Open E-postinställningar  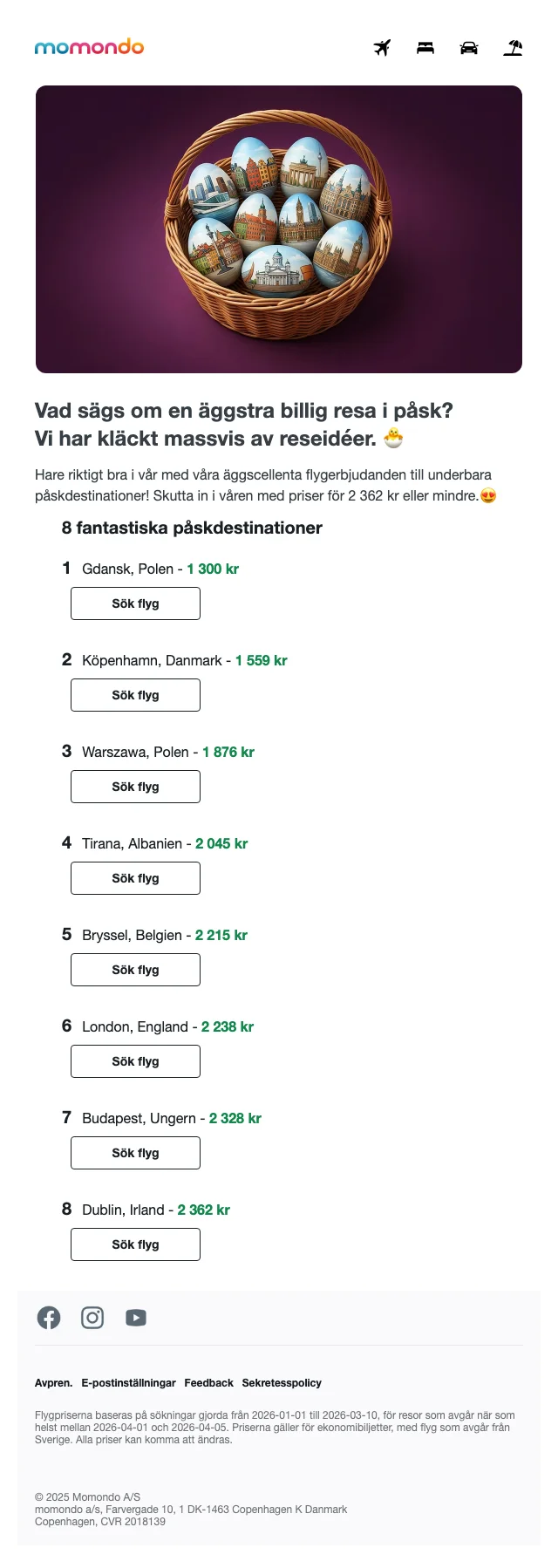tap(128, 1383)
